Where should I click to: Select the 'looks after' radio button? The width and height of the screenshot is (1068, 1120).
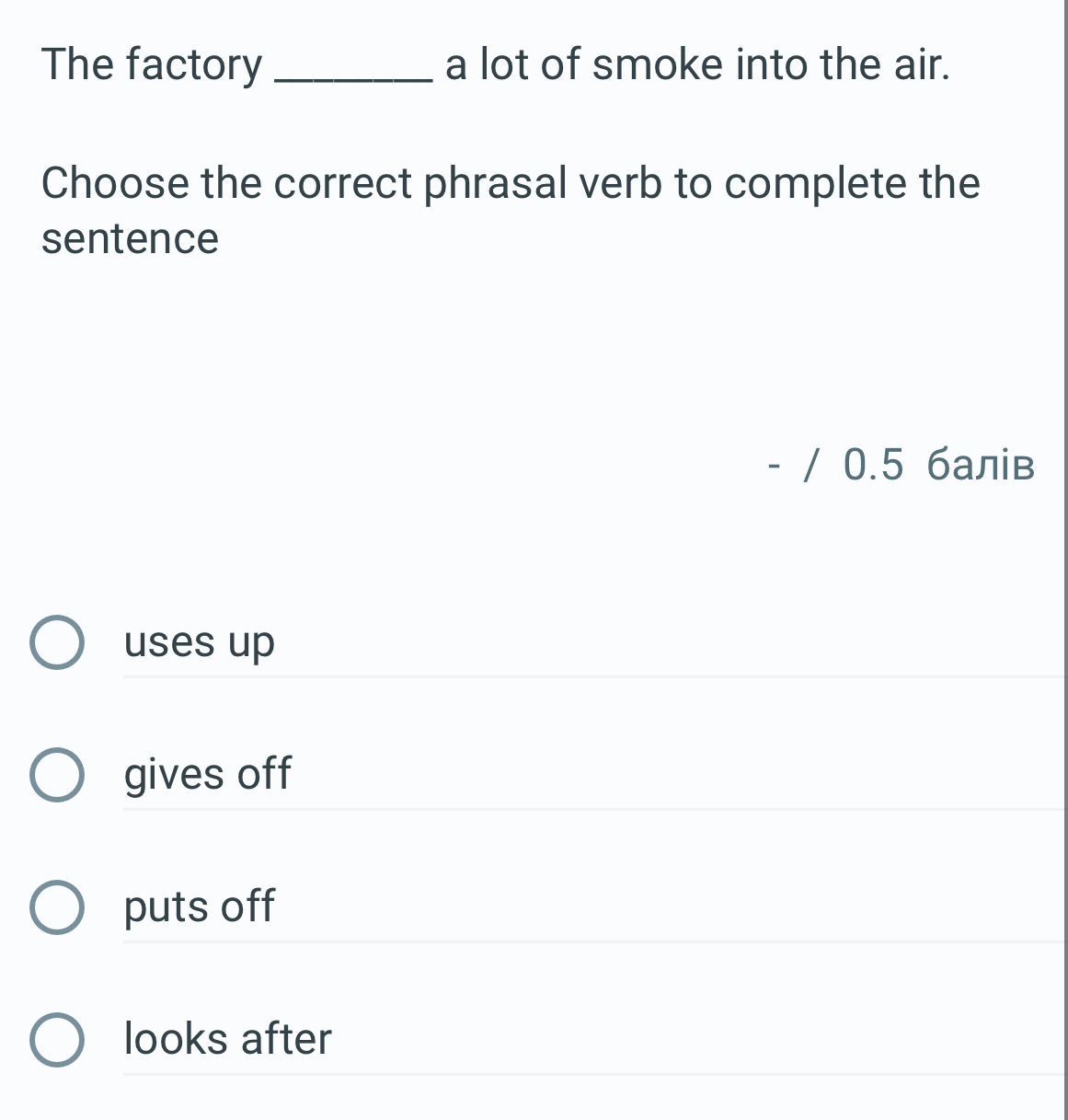(57, 1040)
